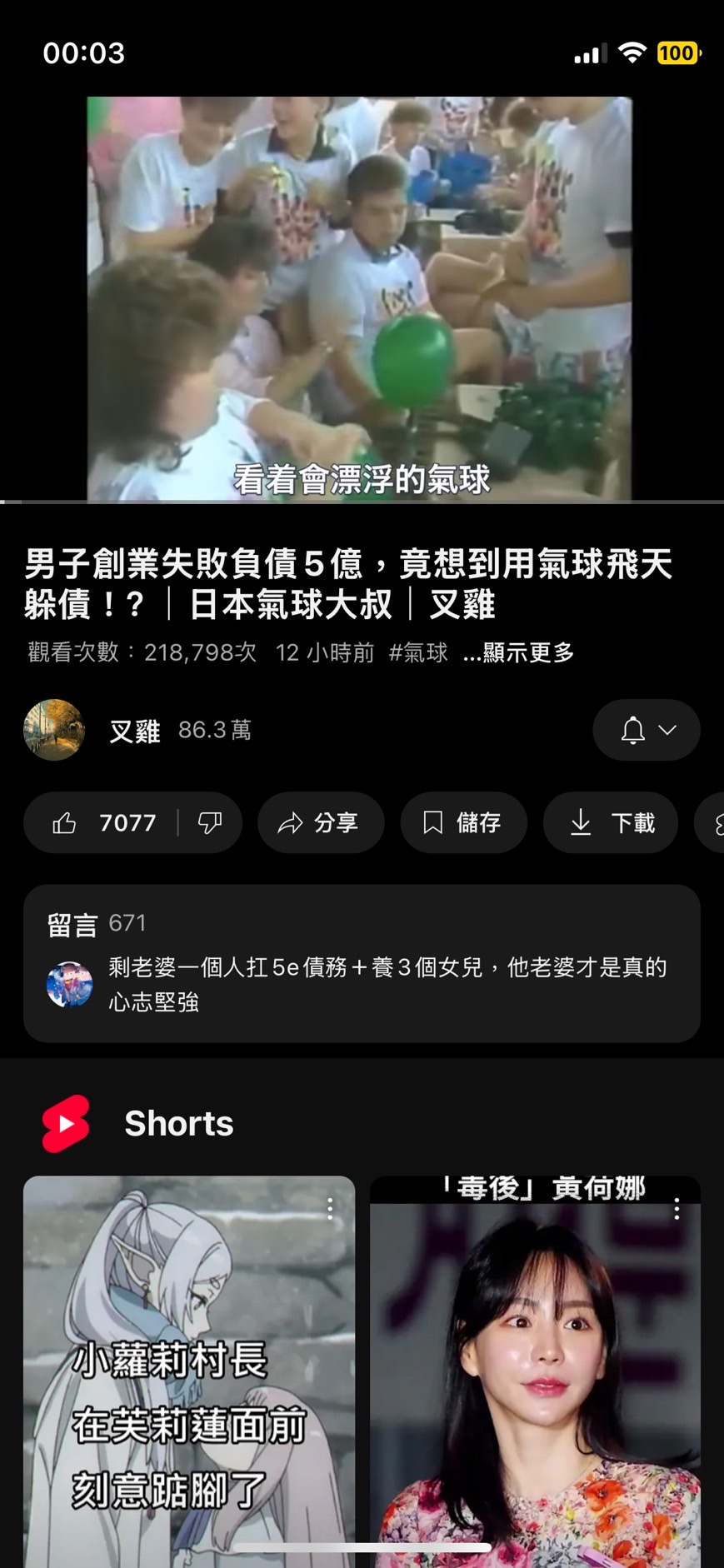The image size is (724, 1568).
Task: Open the 叉雞 channel avatar
Action: tap(54, 730)
